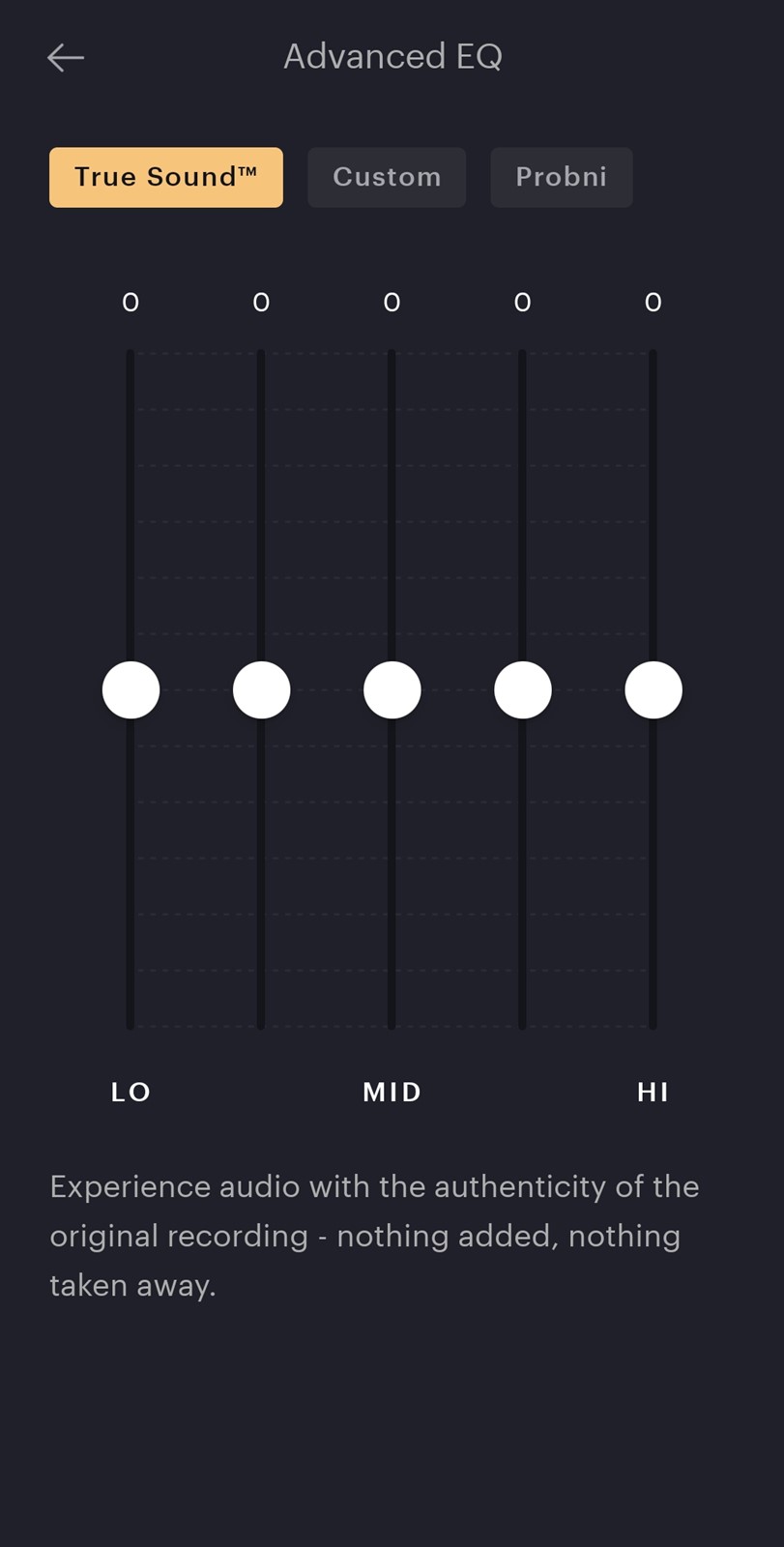The width and height of the screenshot is (784, 1547).
Task: Tap the LO band slider knob
Action: pos(131,690)
